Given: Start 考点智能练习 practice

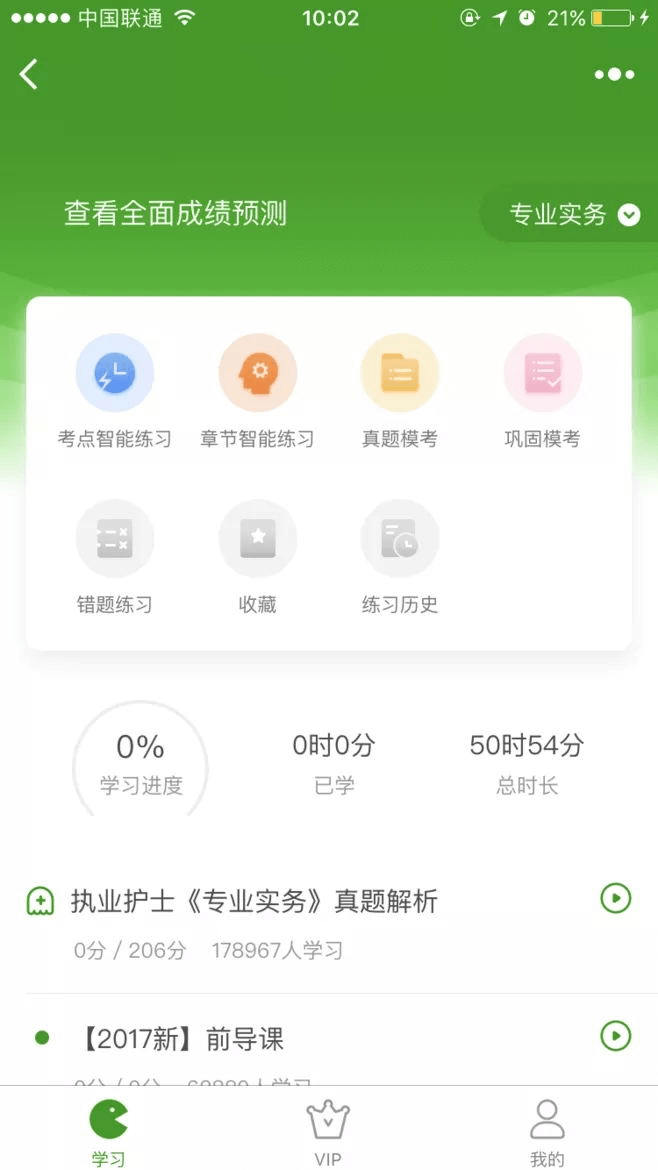Looking at the screenshot, I should pos(115,392).
